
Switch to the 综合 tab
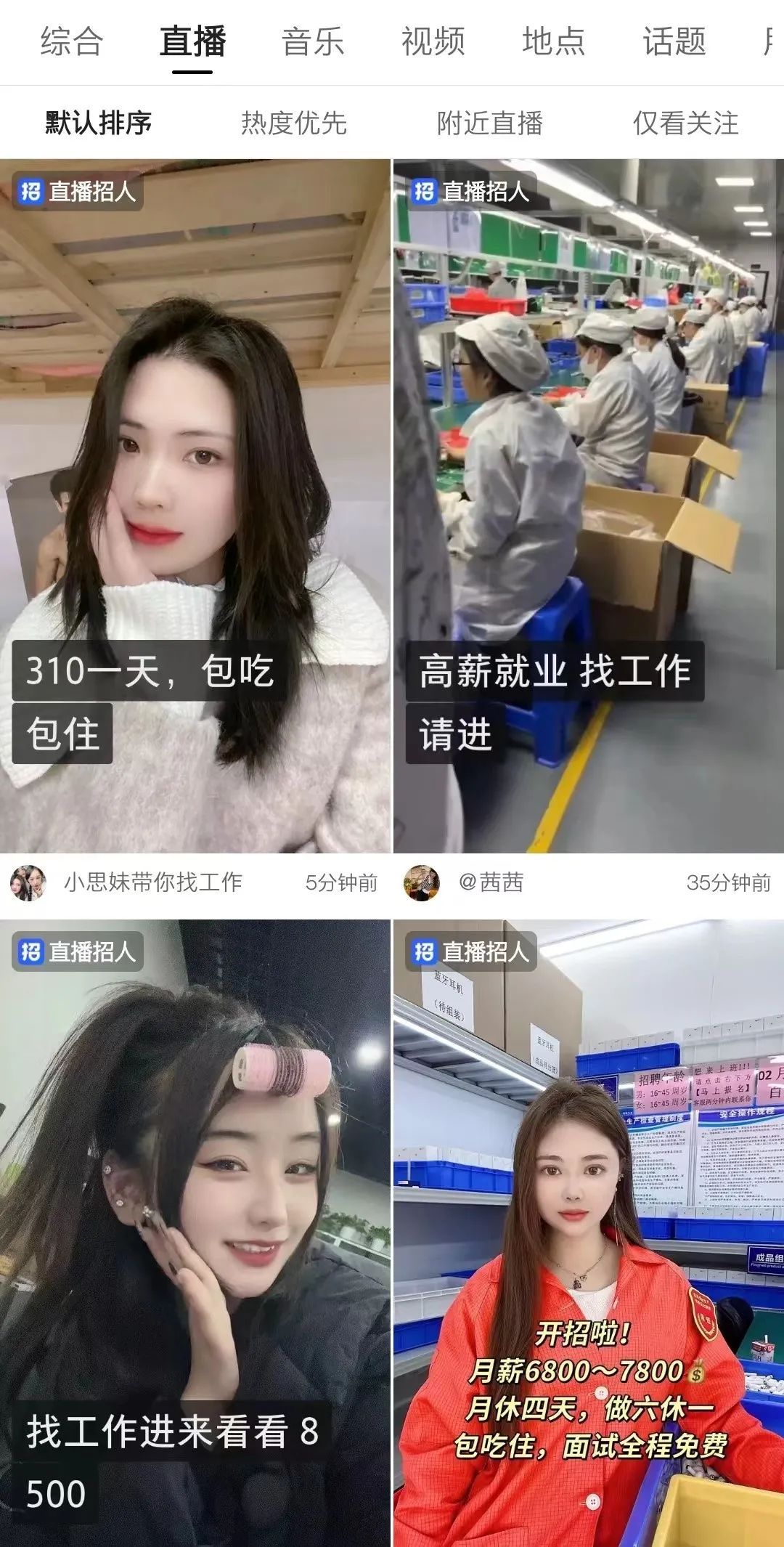pos(71,41)
